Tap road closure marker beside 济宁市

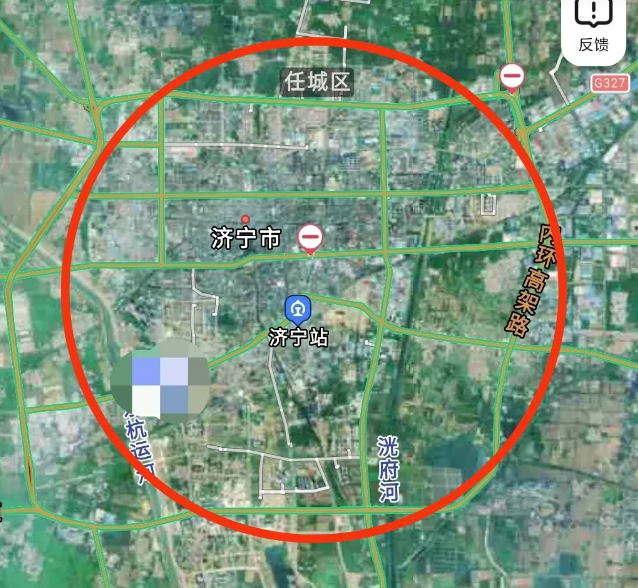[310, 238]
